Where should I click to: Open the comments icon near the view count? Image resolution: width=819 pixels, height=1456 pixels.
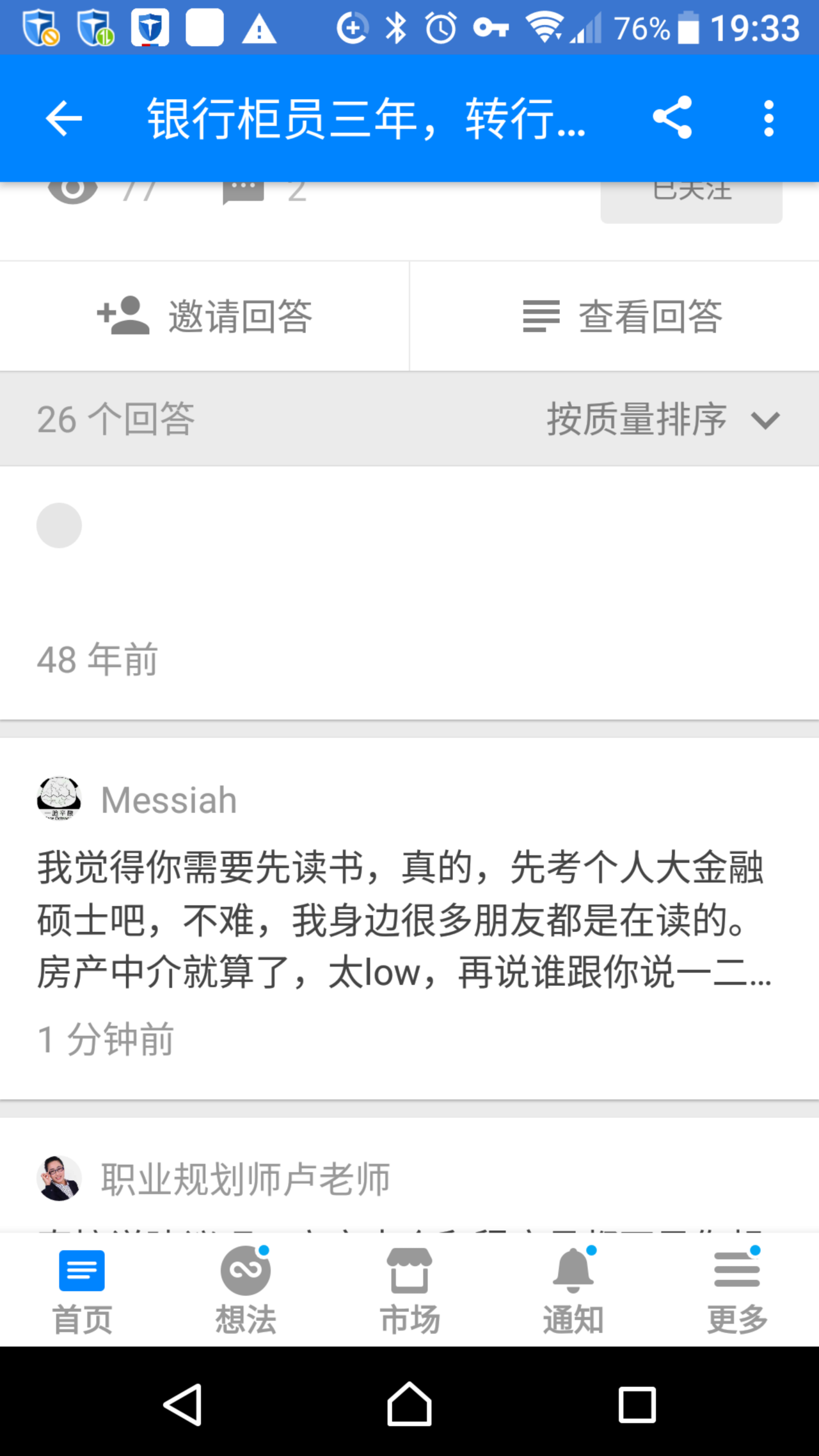pyautogui.click(x=243, y=187)
